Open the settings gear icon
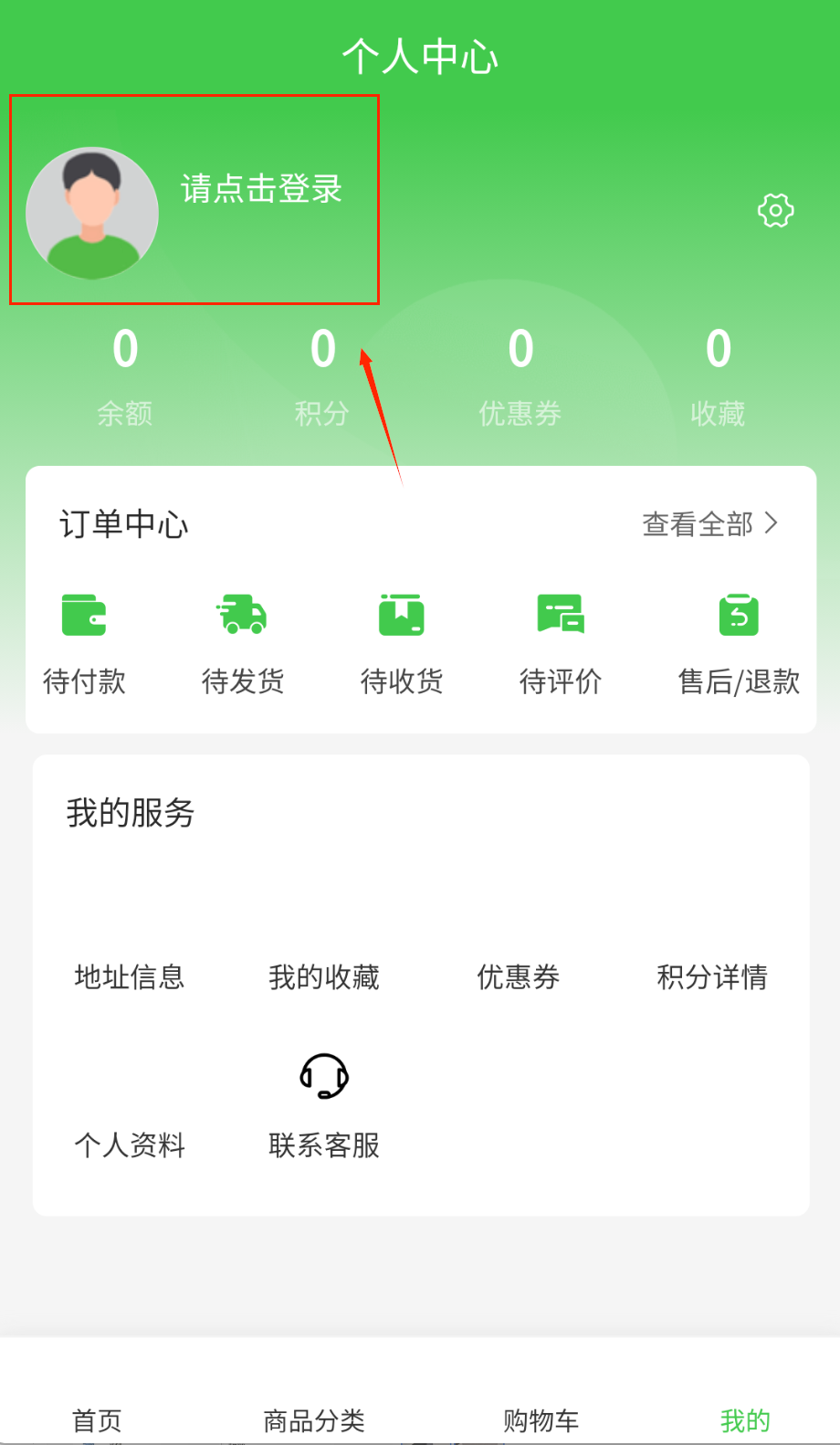The width and height of the screenshot is (840, 1445). (775, 211)
